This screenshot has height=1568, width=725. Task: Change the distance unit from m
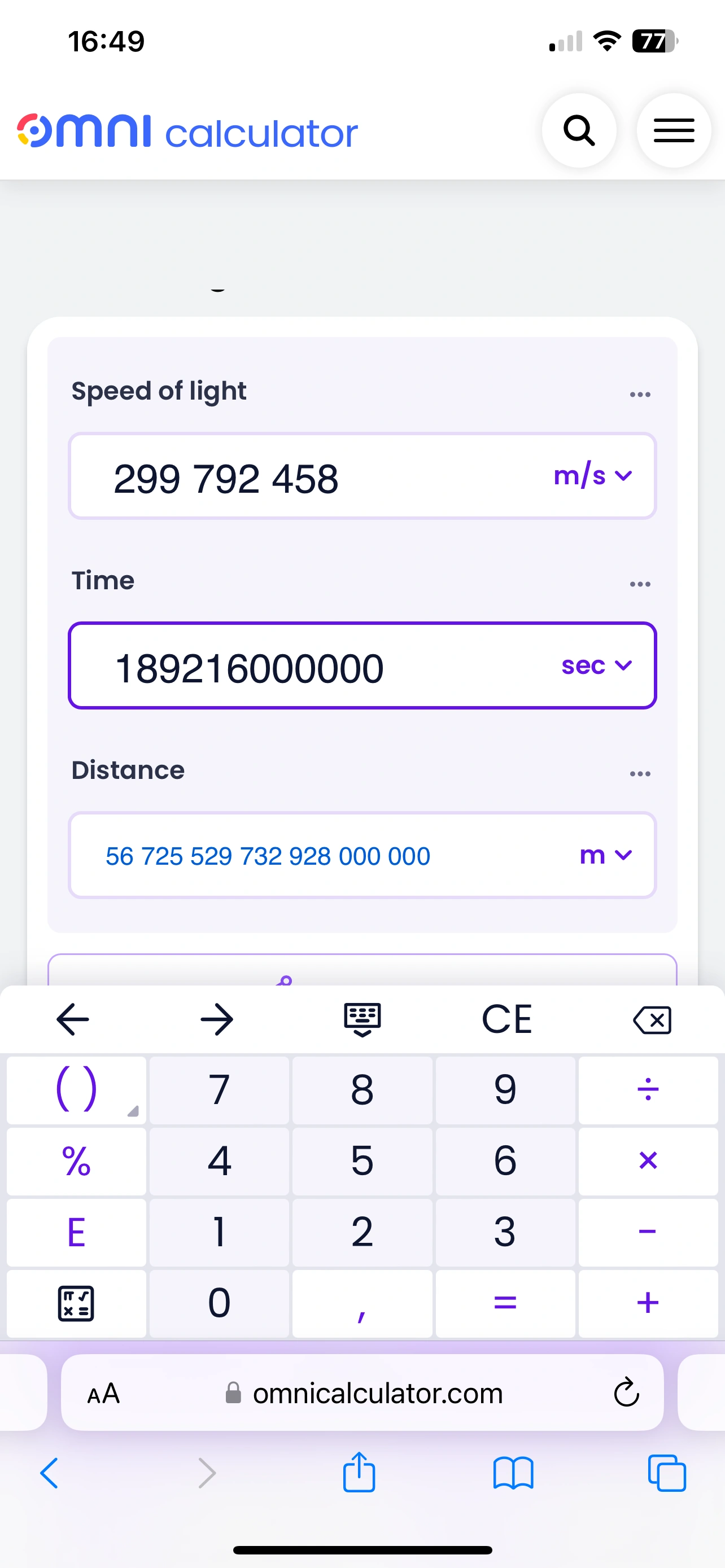pos(605,855)
